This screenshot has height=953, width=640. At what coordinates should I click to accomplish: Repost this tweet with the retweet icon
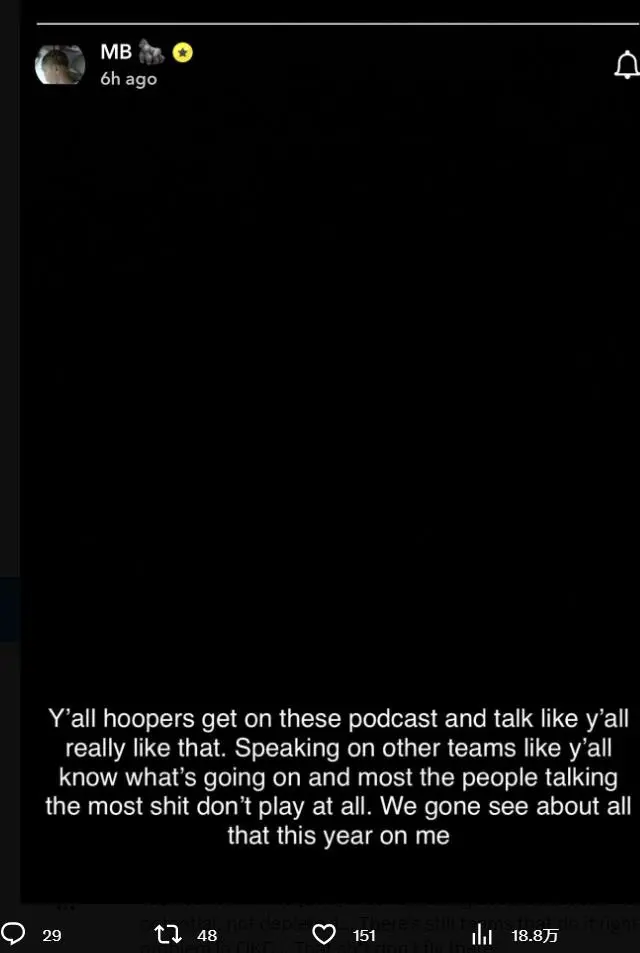point(167,934)
